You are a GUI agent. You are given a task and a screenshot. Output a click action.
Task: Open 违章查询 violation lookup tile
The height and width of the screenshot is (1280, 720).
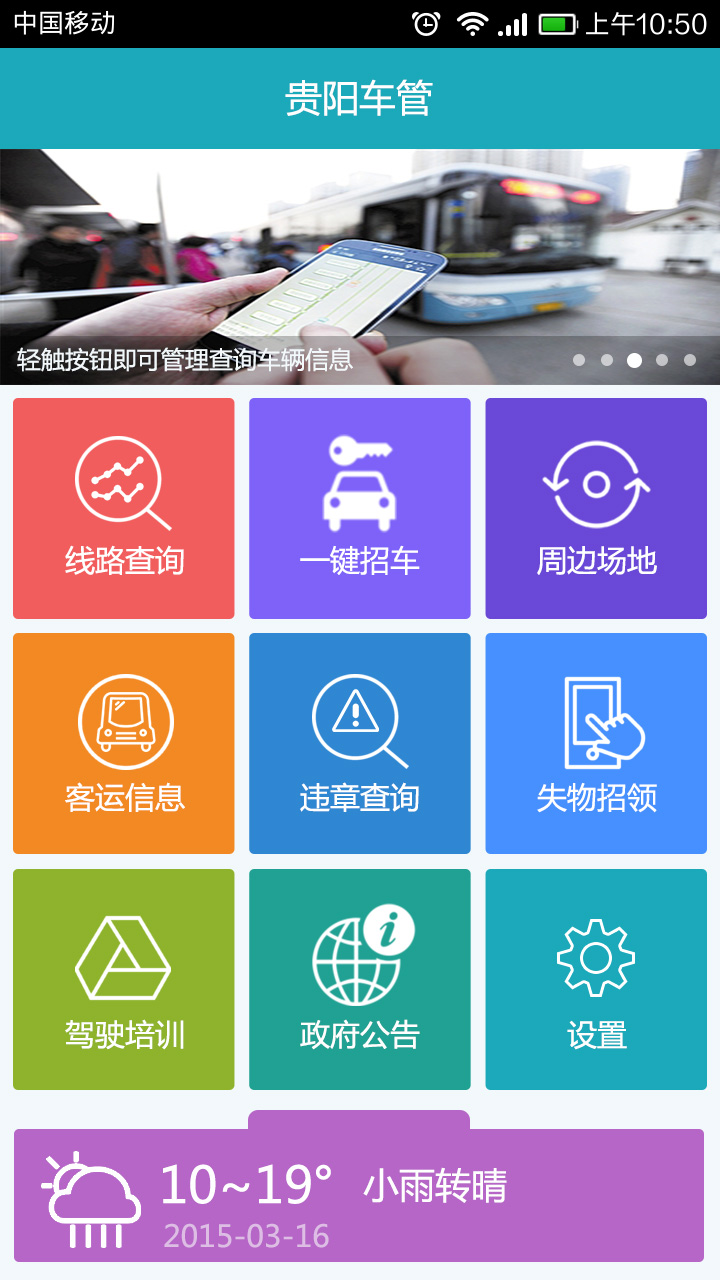click(360, 744)
